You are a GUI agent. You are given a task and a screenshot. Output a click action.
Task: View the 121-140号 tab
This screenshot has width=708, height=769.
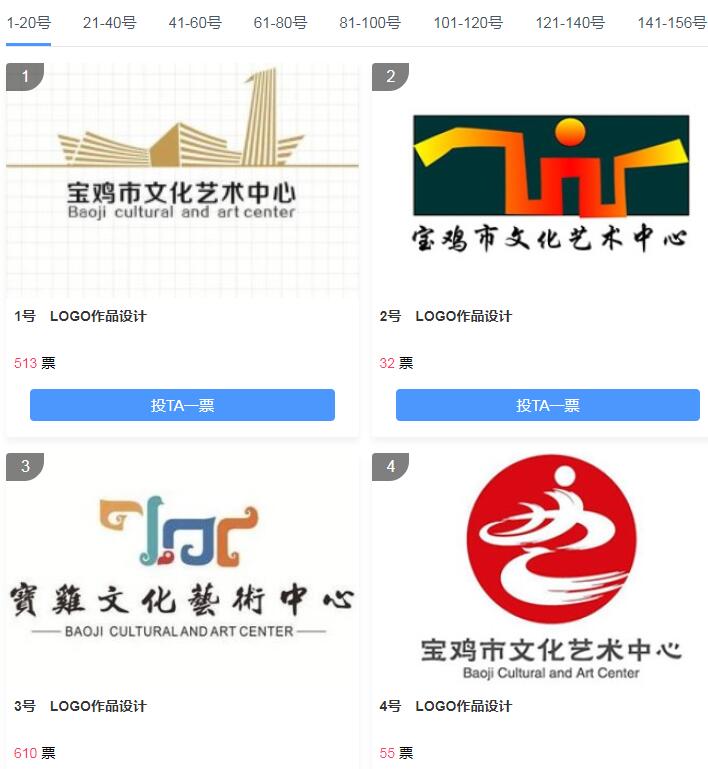pos(570,22)
